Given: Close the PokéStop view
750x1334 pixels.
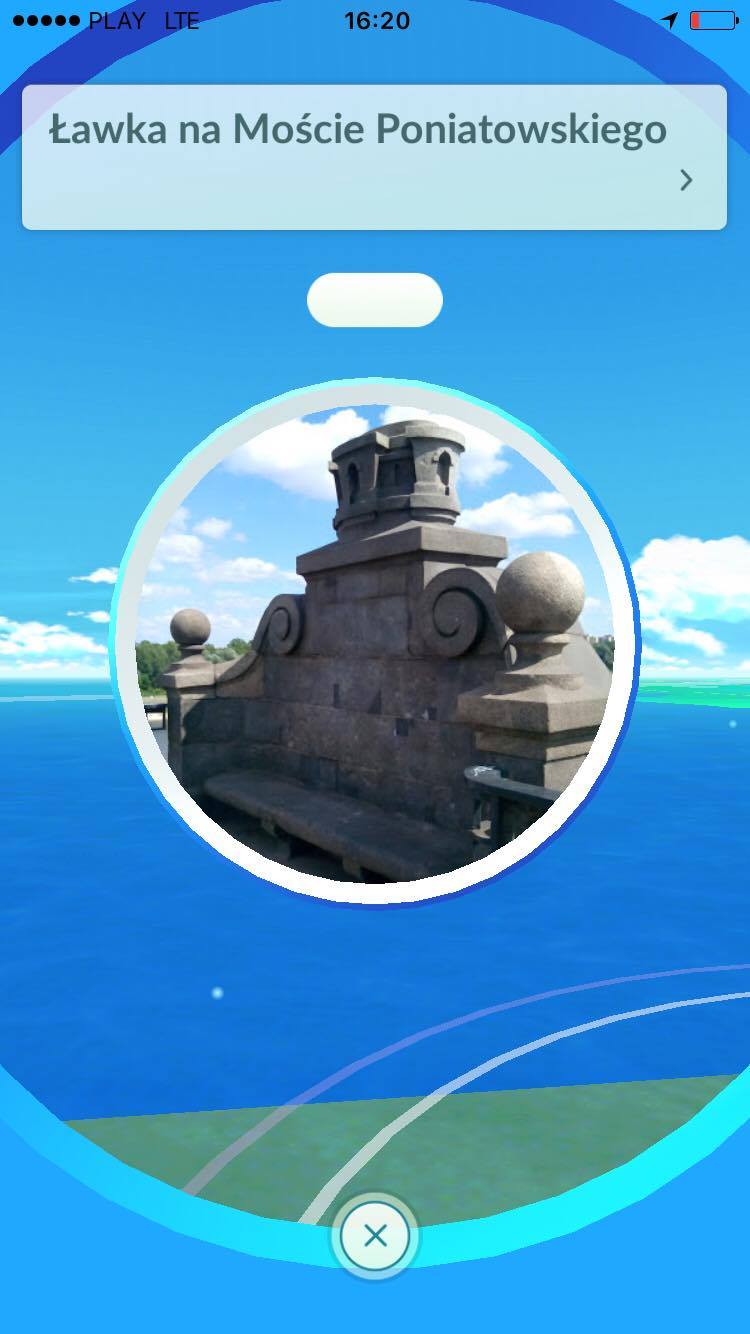Looking at the screenshot, I should tap(375, 1236).
